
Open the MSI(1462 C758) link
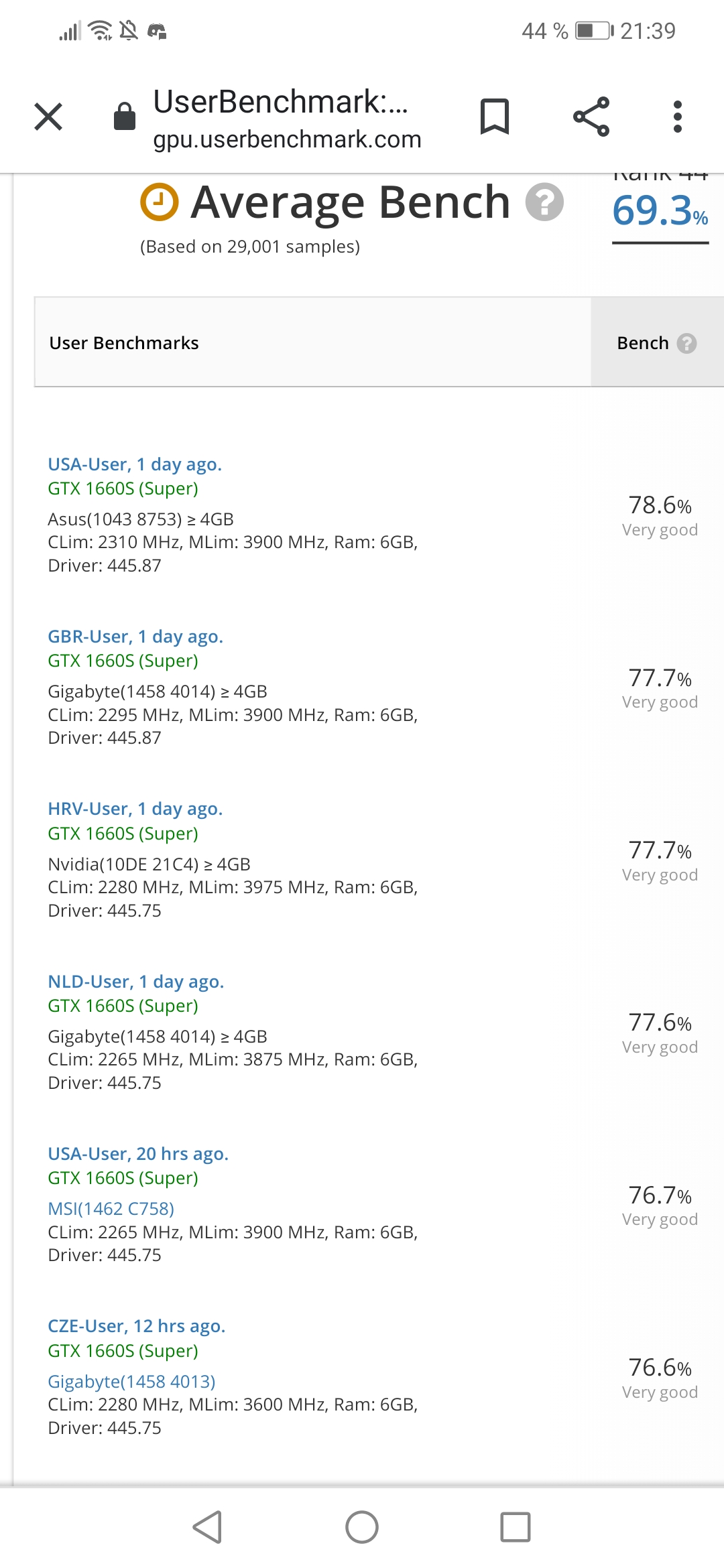111,1209
